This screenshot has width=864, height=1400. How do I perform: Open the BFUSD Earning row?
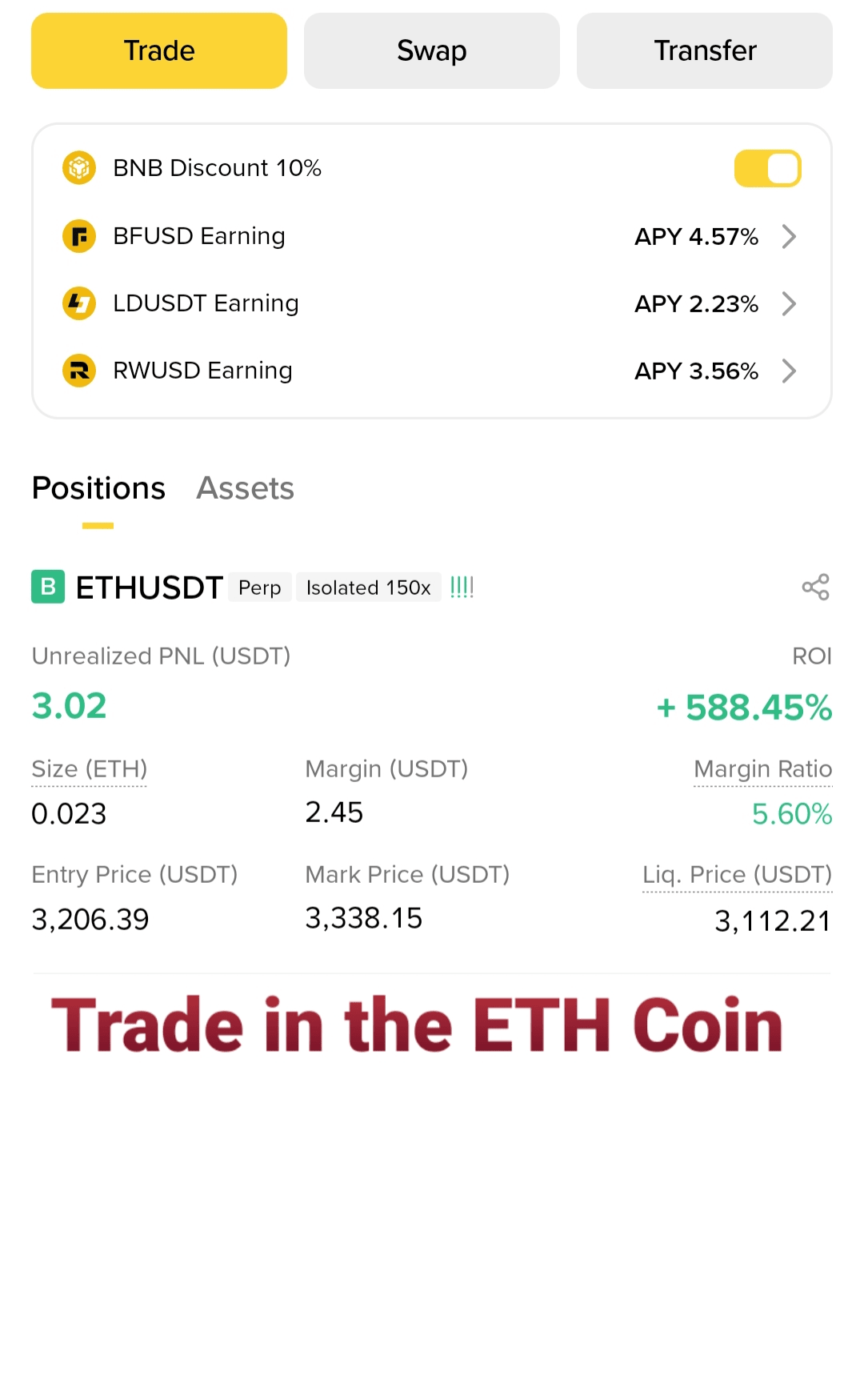pos(432,236)
